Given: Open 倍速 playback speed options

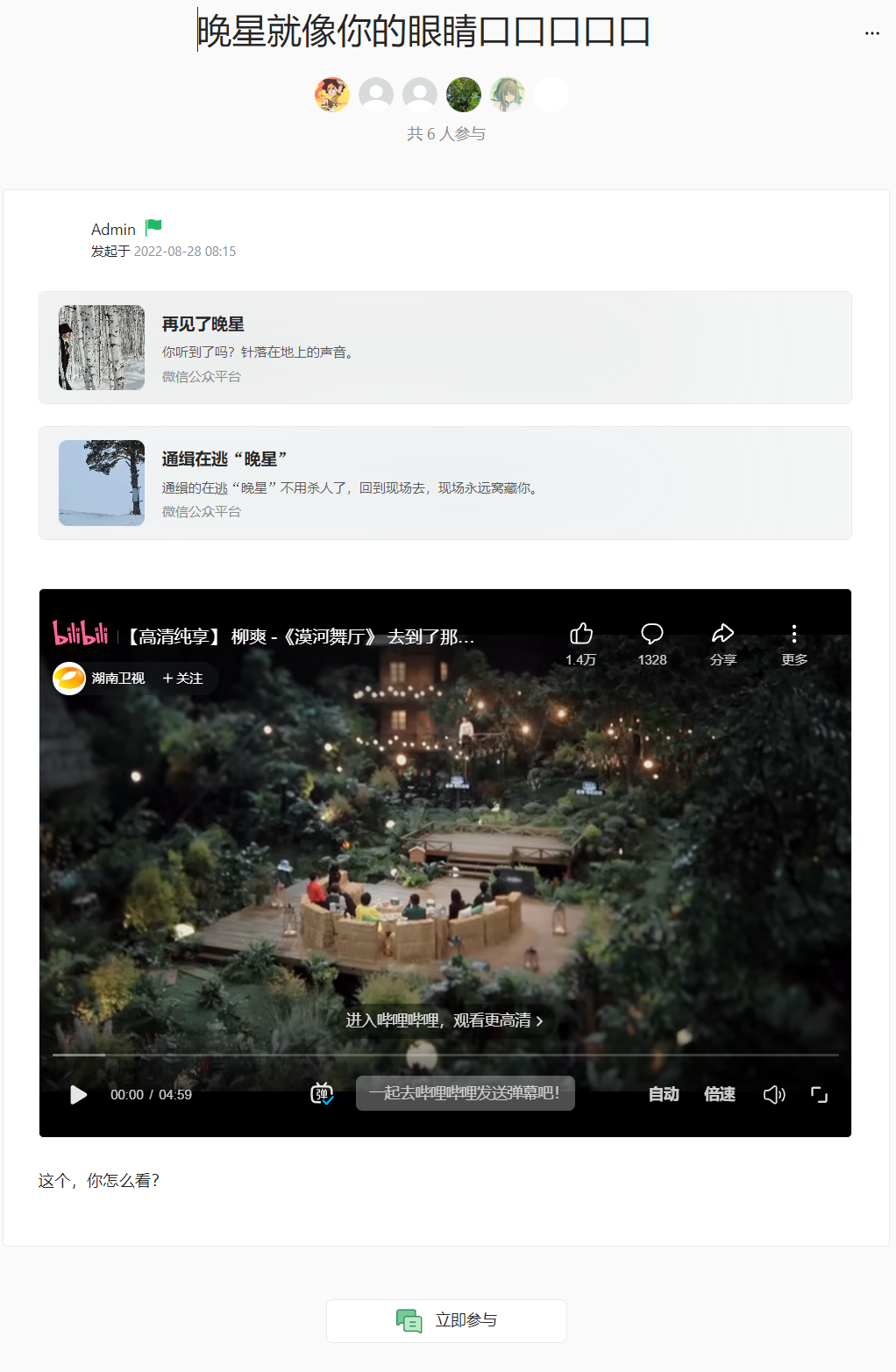Looking at the screenshot, I should [719, 1094].
